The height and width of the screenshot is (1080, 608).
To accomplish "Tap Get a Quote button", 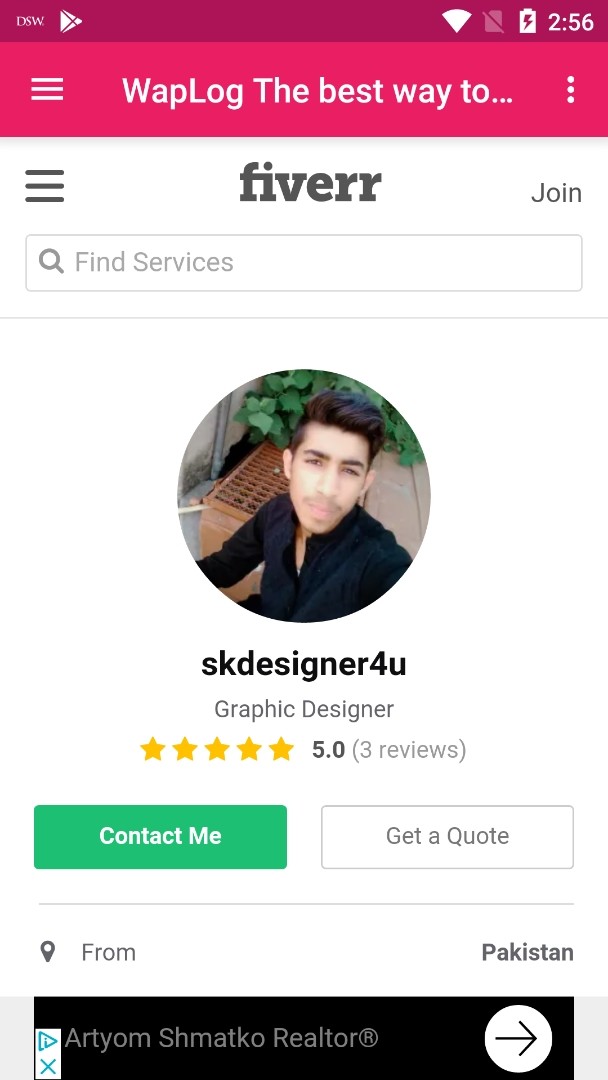I will coord(447,837).
